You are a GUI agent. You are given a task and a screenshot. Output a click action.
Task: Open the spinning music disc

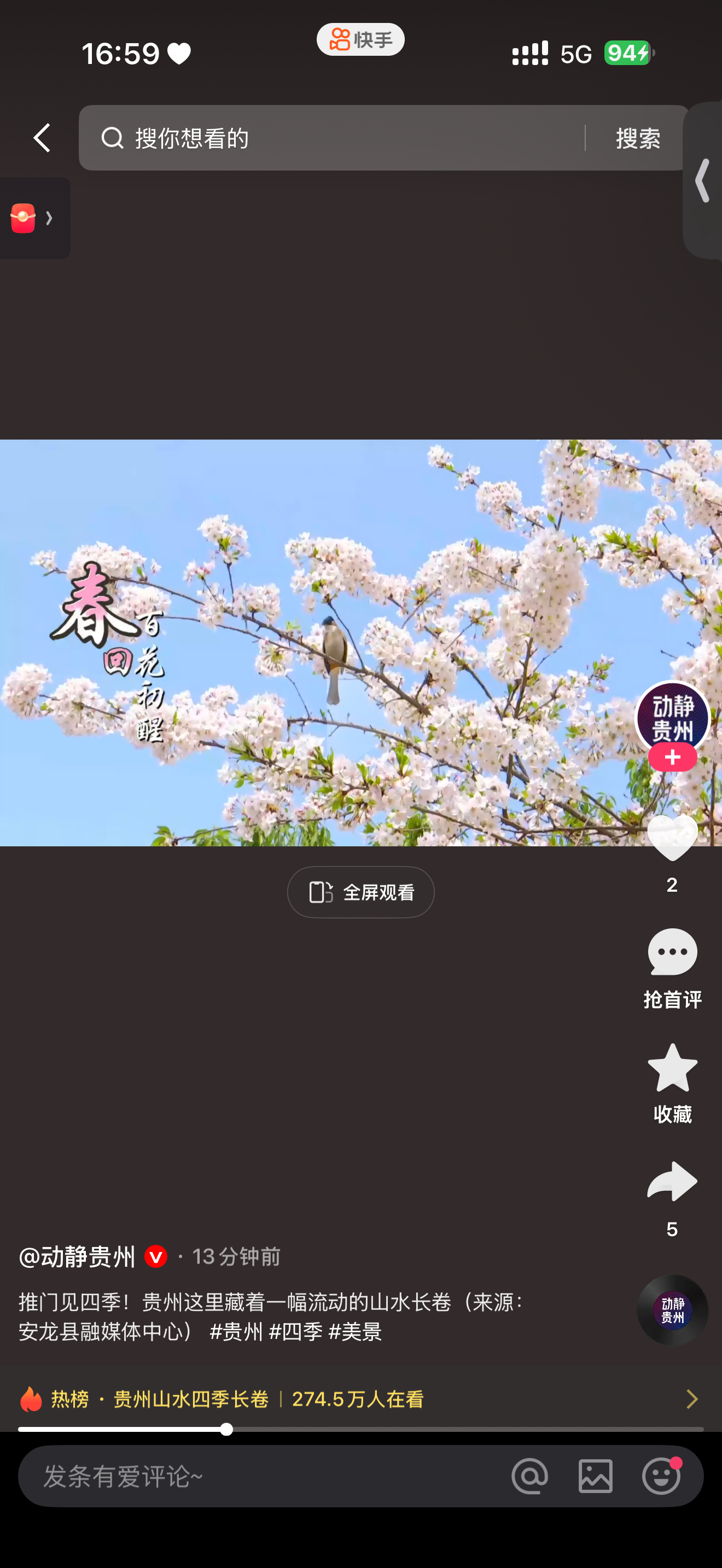(x=672, y=1310)
